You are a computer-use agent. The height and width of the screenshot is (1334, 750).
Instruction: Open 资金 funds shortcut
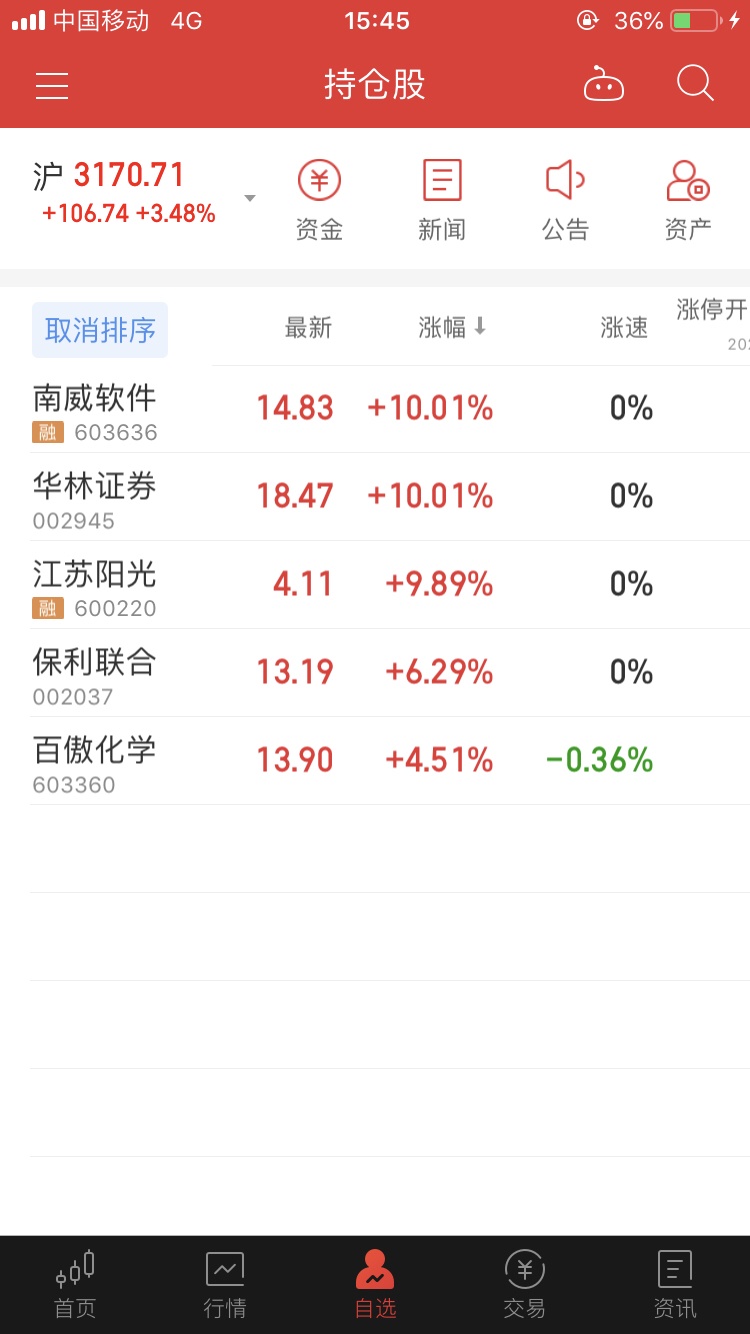[319, 201]
